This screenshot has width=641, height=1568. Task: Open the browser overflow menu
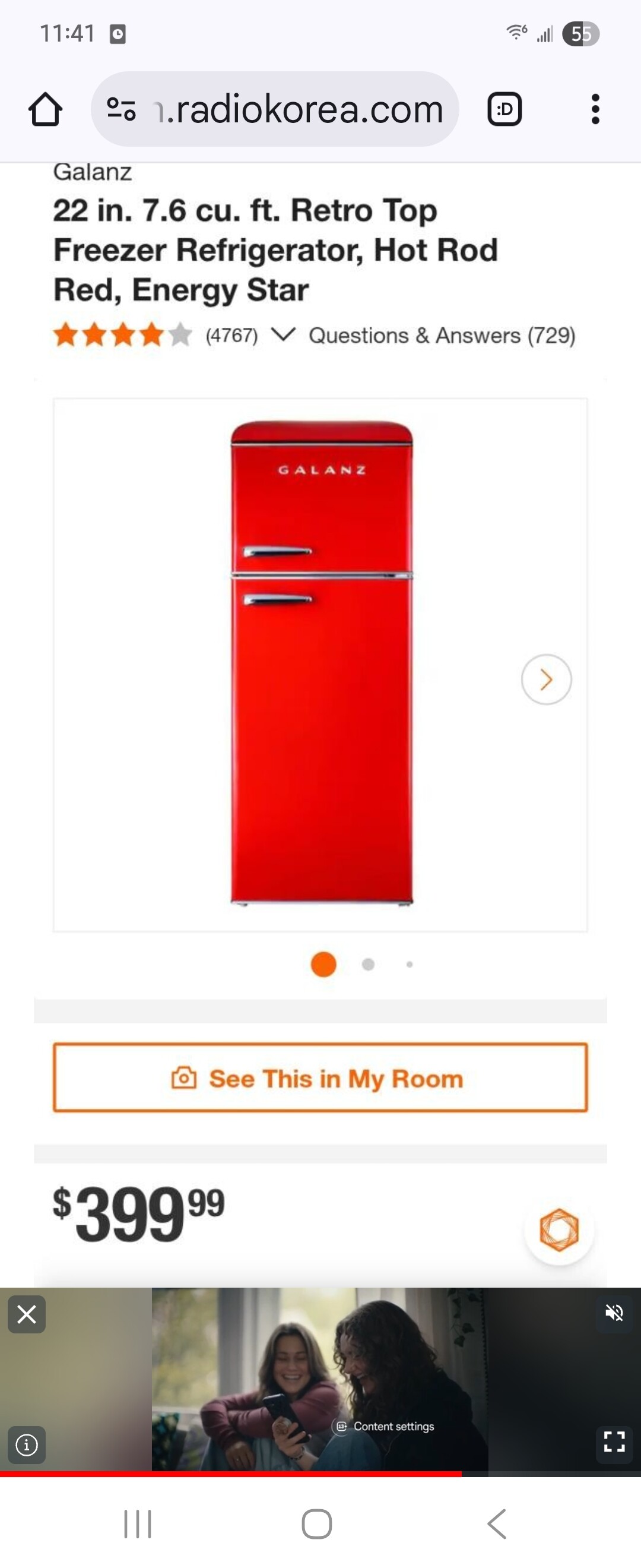[x=595, y=109]
